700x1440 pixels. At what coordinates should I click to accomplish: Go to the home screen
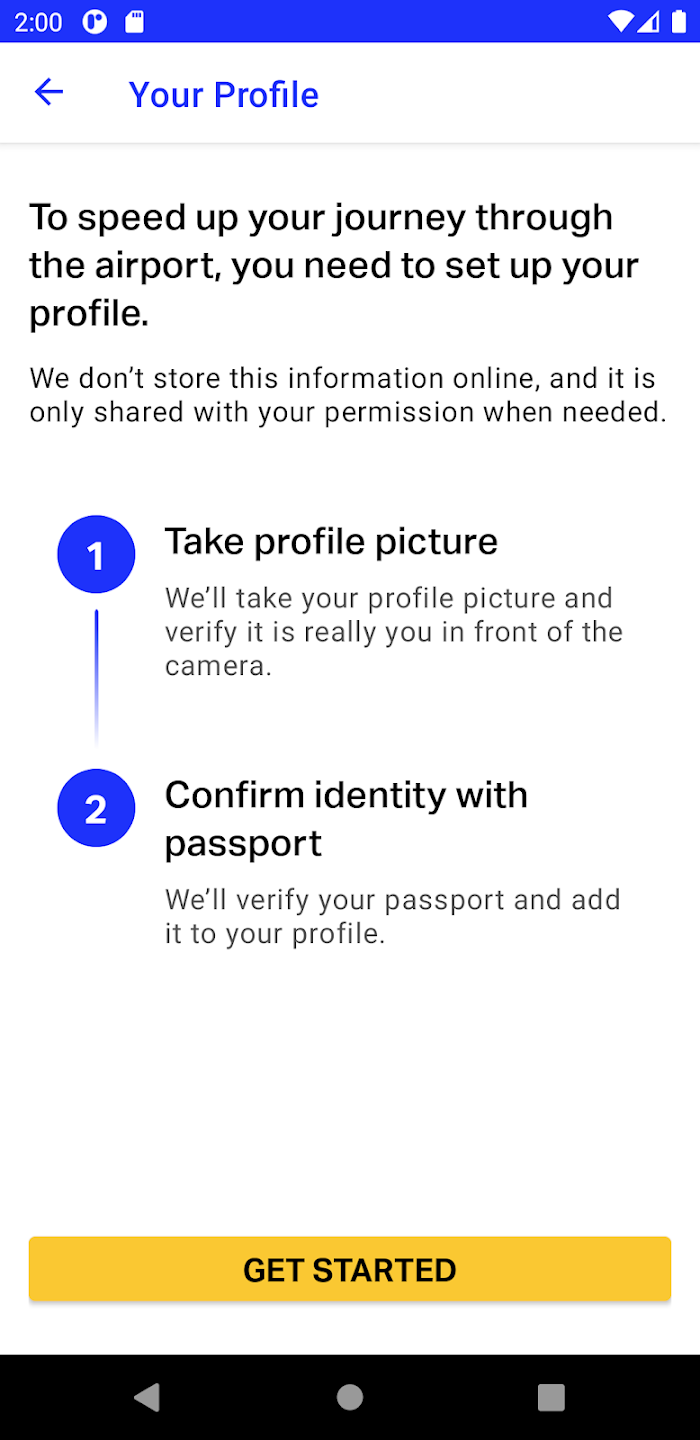pos(350,1397)
